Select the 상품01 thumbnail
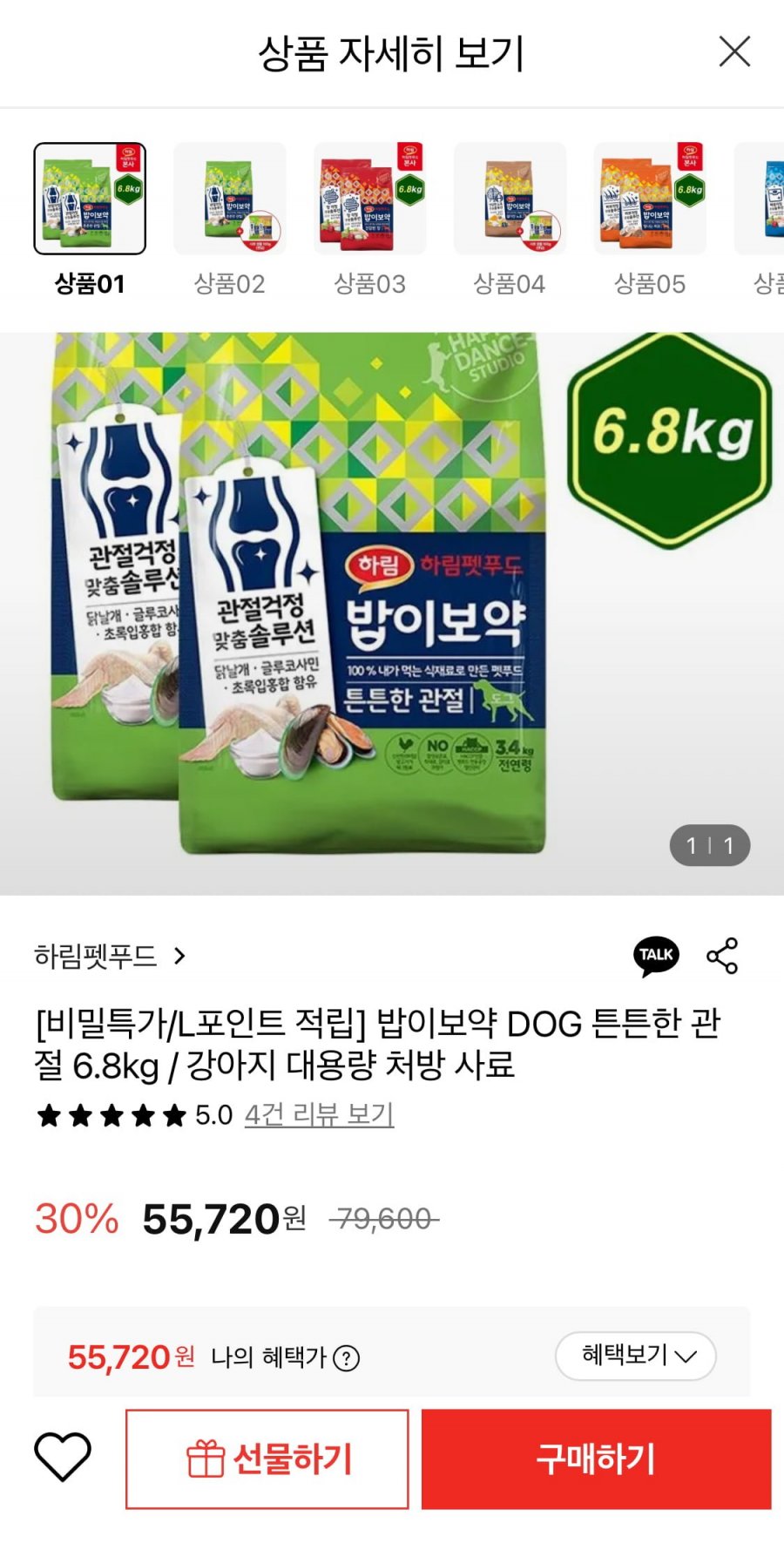The width and height of the screenshot is (784, 1543). 90,200
